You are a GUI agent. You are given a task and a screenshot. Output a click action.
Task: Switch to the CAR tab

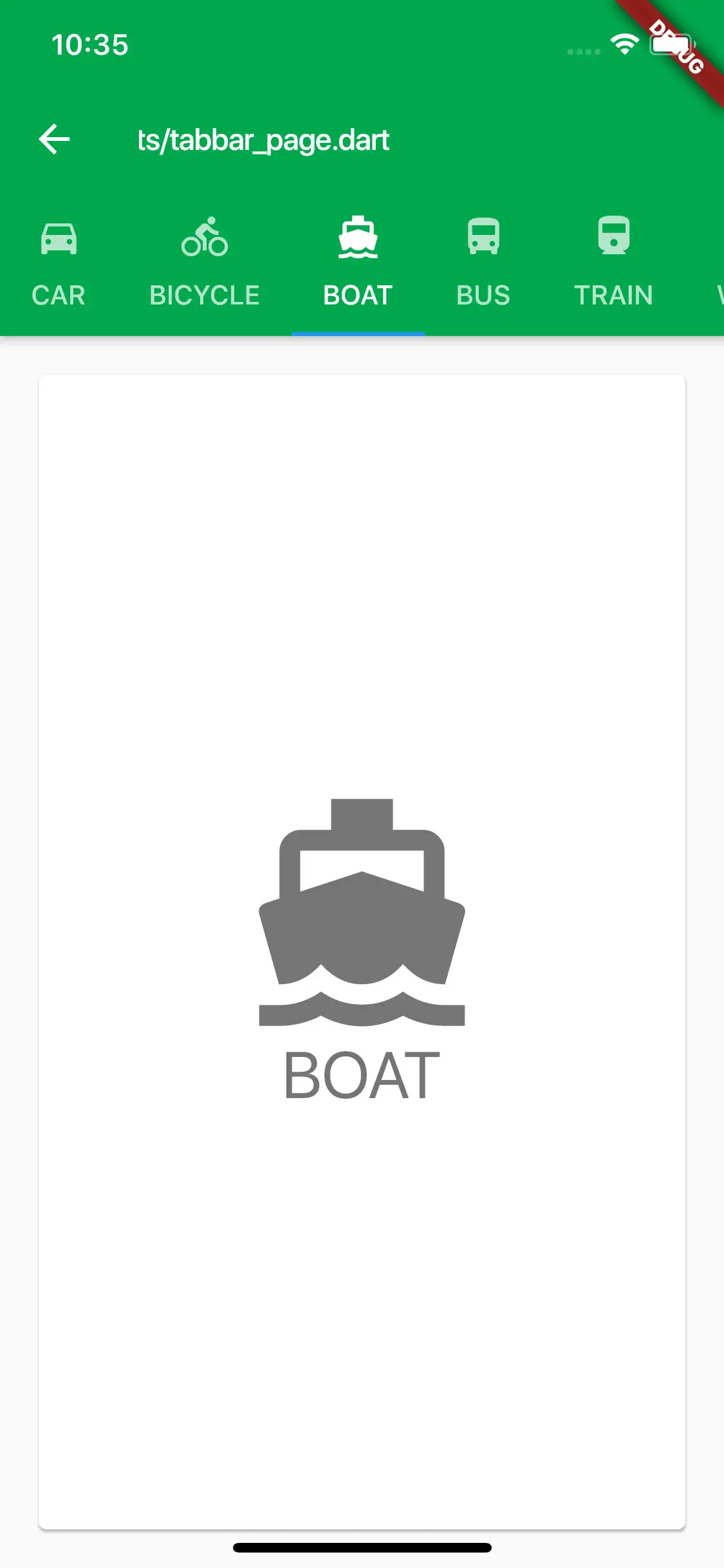coord(59,264)
